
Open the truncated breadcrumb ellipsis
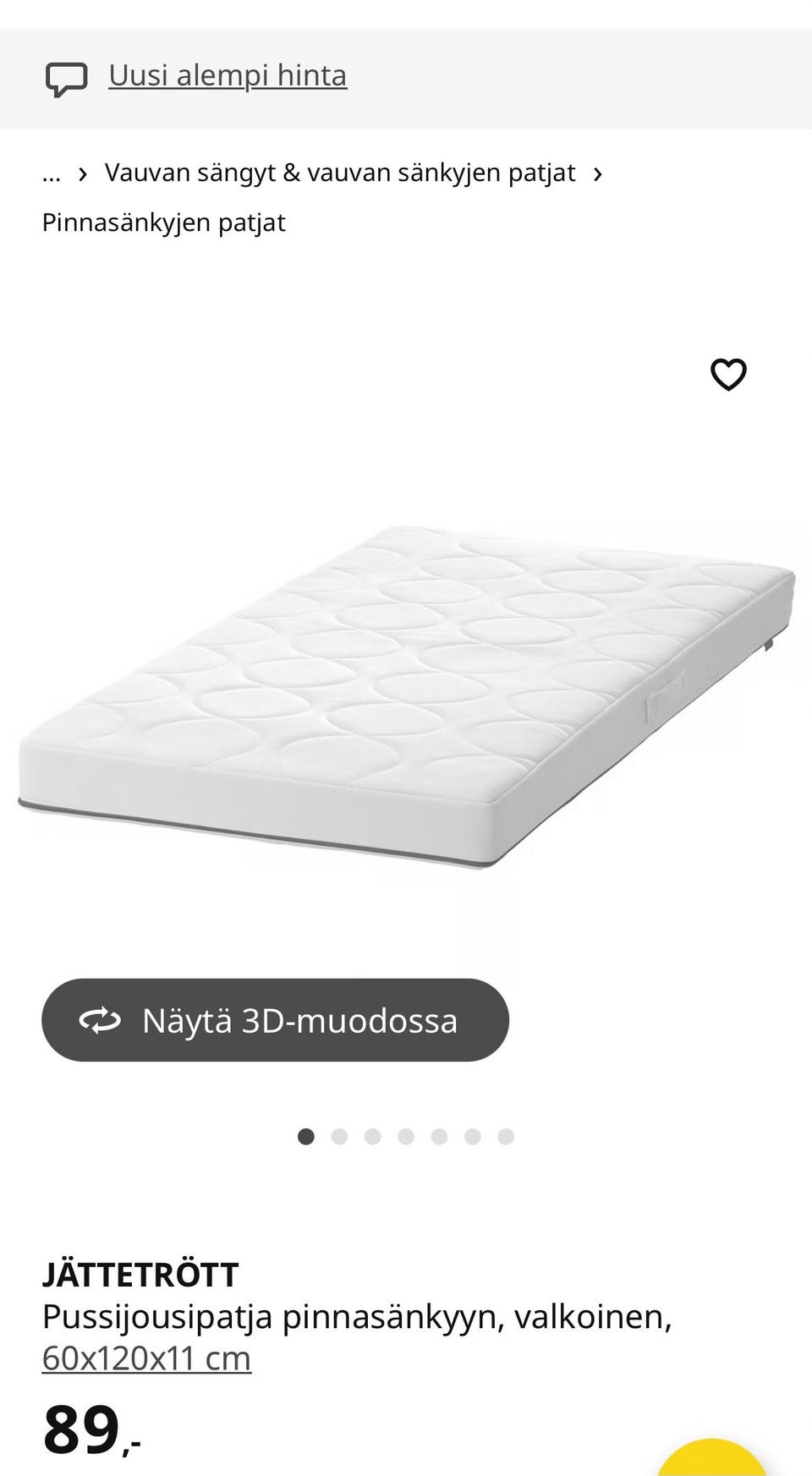(51, 173)
